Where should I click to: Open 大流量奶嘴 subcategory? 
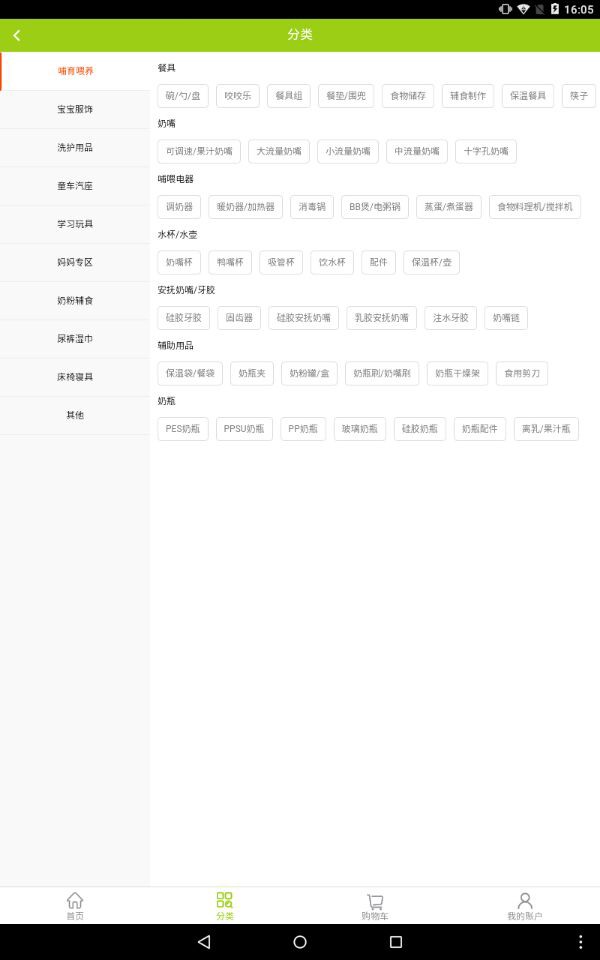coord(279,151)
